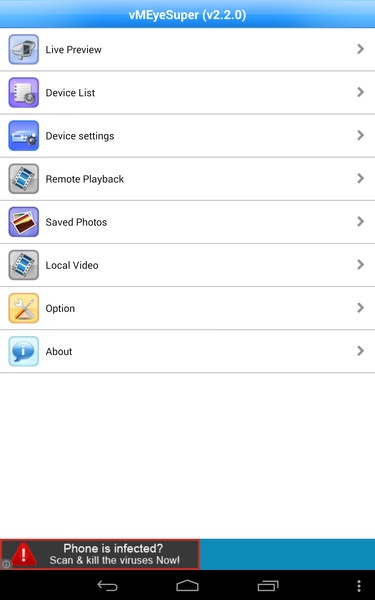Open the Option row
The height and width of the screenshot is (600, 375).
point(188,308)
